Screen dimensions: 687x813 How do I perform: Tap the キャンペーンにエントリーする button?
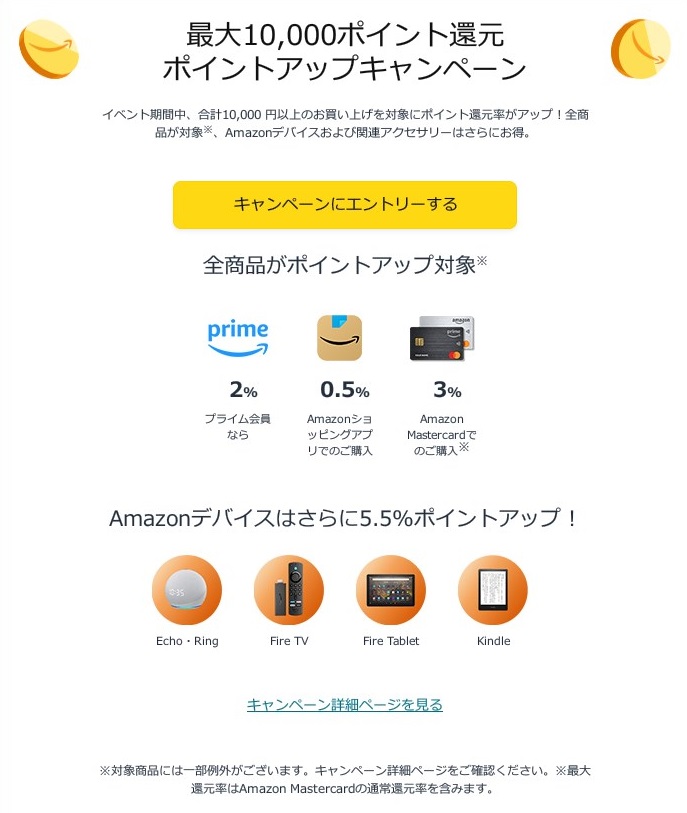tap(344, 205)
